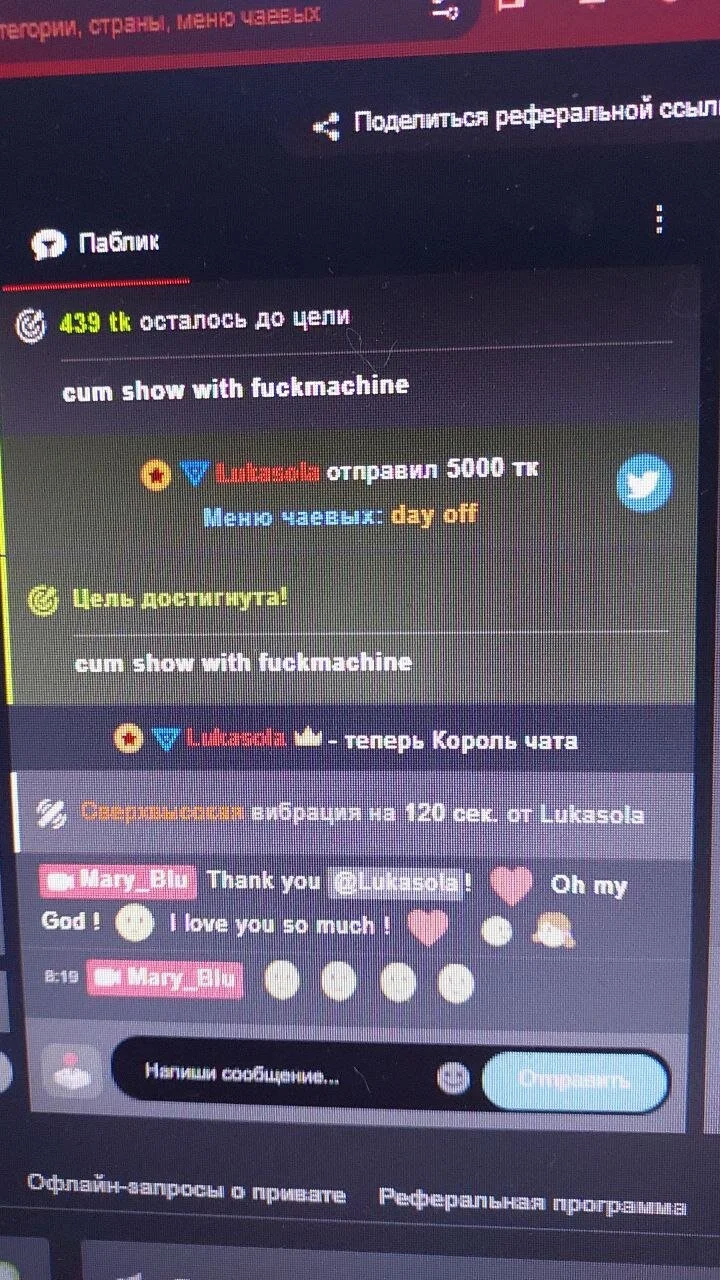Open the chat overflow menu
This screenshot has width=720, height=1280.
[x=658, y=219]
